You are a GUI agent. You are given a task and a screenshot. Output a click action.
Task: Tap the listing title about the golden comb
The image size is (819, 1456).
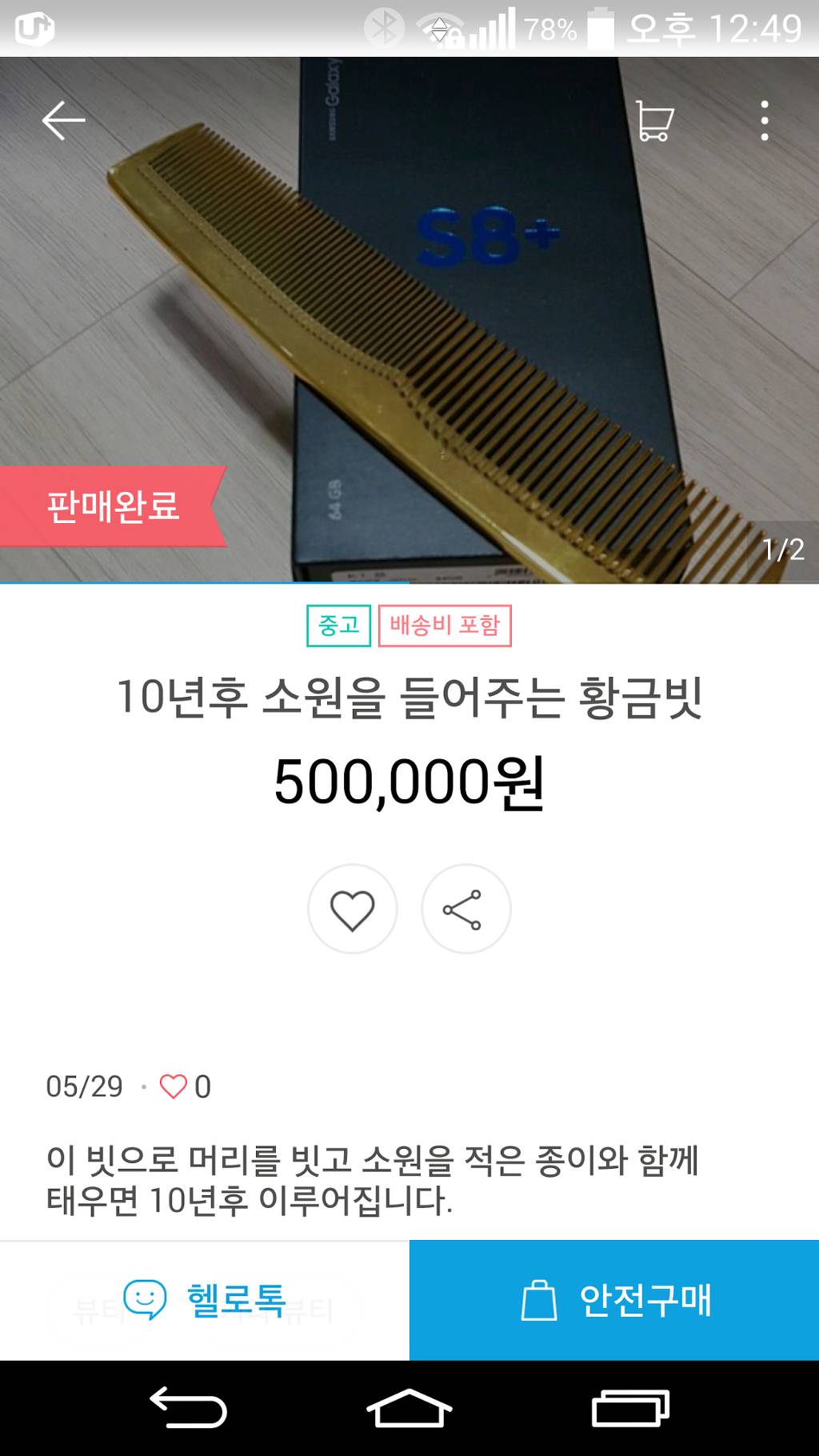pos(409,698)
